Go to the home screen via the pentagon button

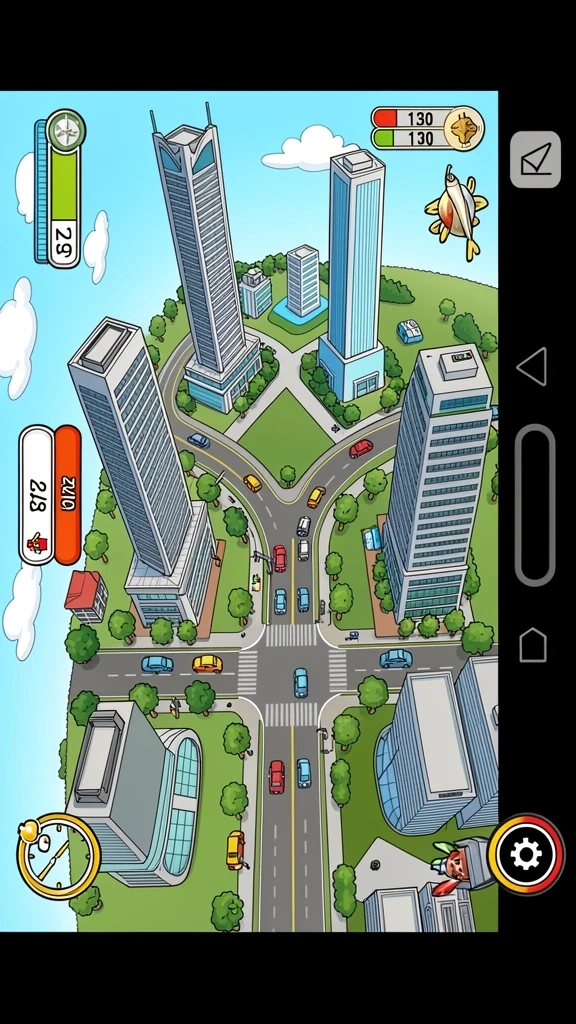pyautogui.click(x=533, y=645)
